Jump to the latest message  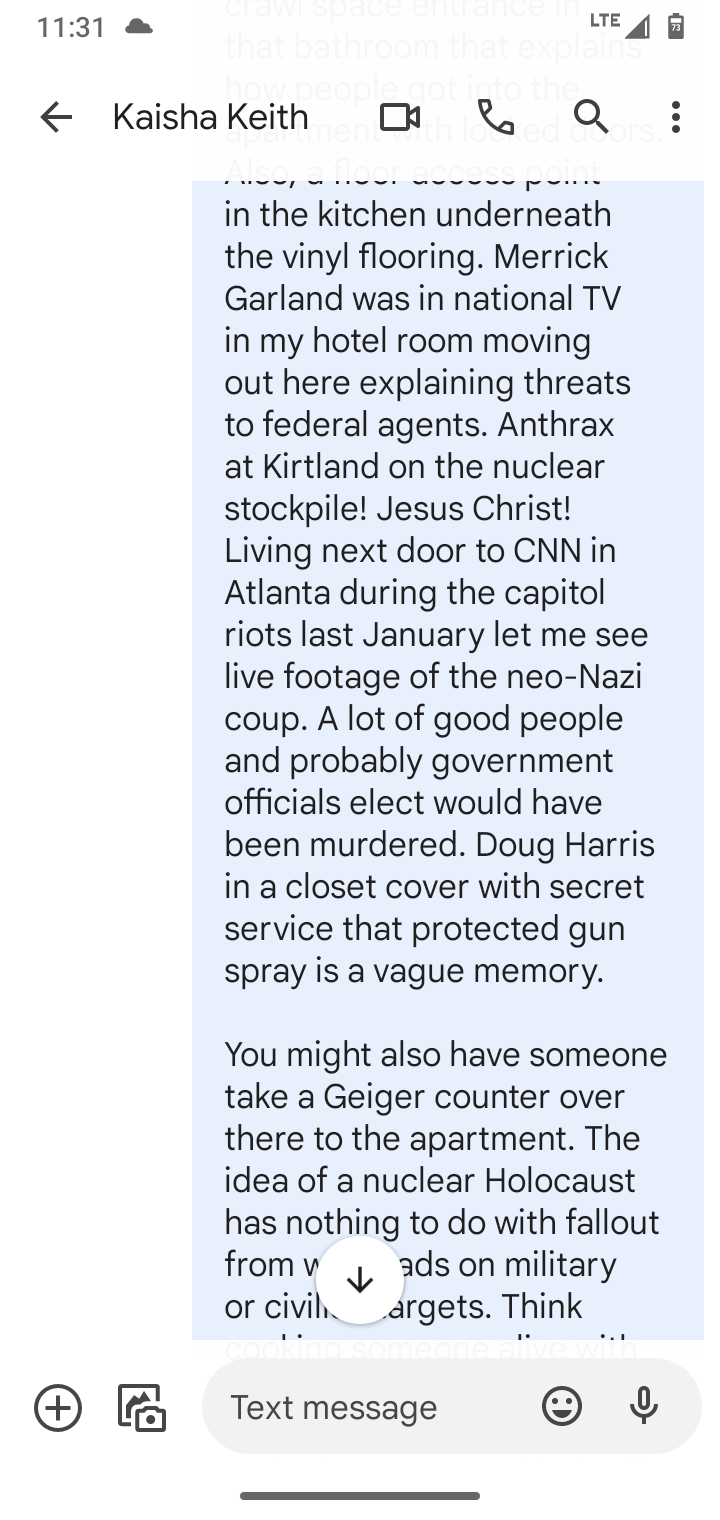point(359,1281)
